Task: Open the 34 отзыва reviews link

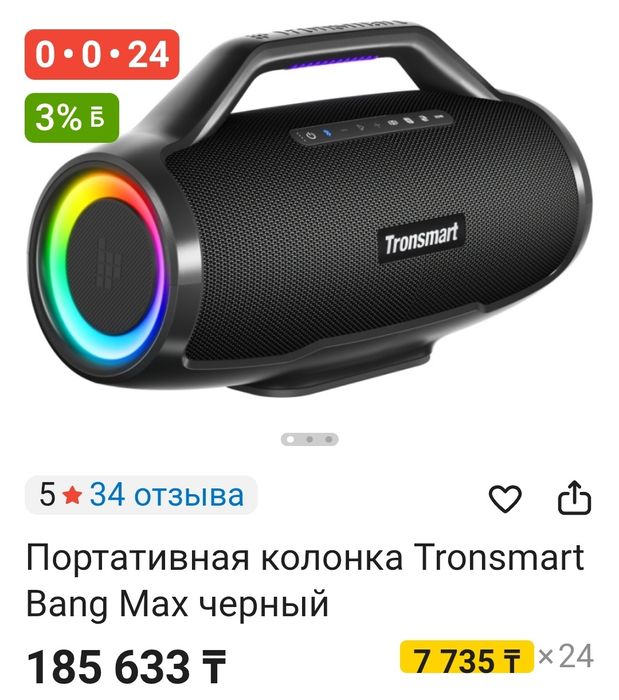Action: [166, 495]
